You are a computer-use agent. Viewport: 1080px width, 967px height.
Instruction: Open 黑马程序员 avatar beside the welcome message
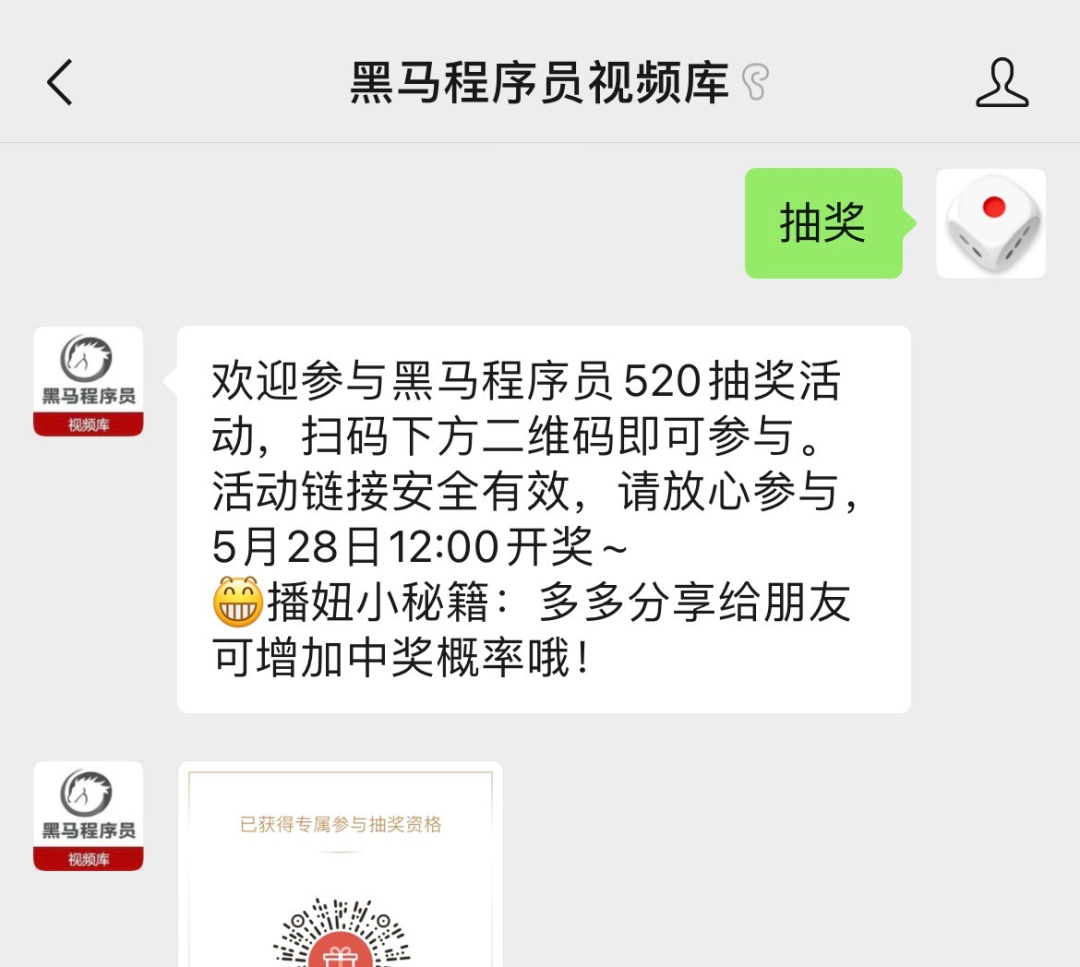tap(88, 381)
